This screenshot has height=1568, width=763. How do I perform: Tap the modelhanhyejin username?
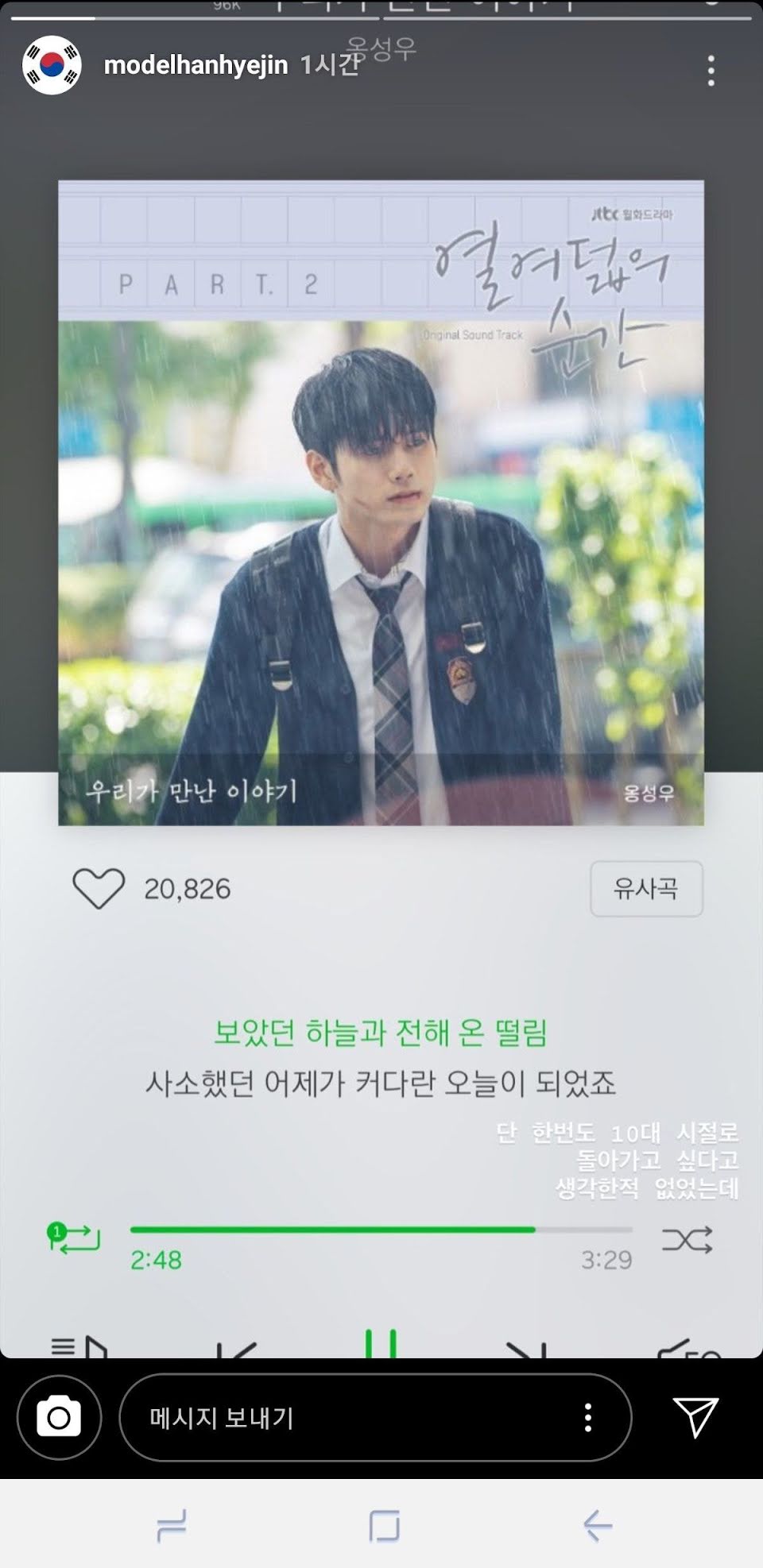click(196, 65)
